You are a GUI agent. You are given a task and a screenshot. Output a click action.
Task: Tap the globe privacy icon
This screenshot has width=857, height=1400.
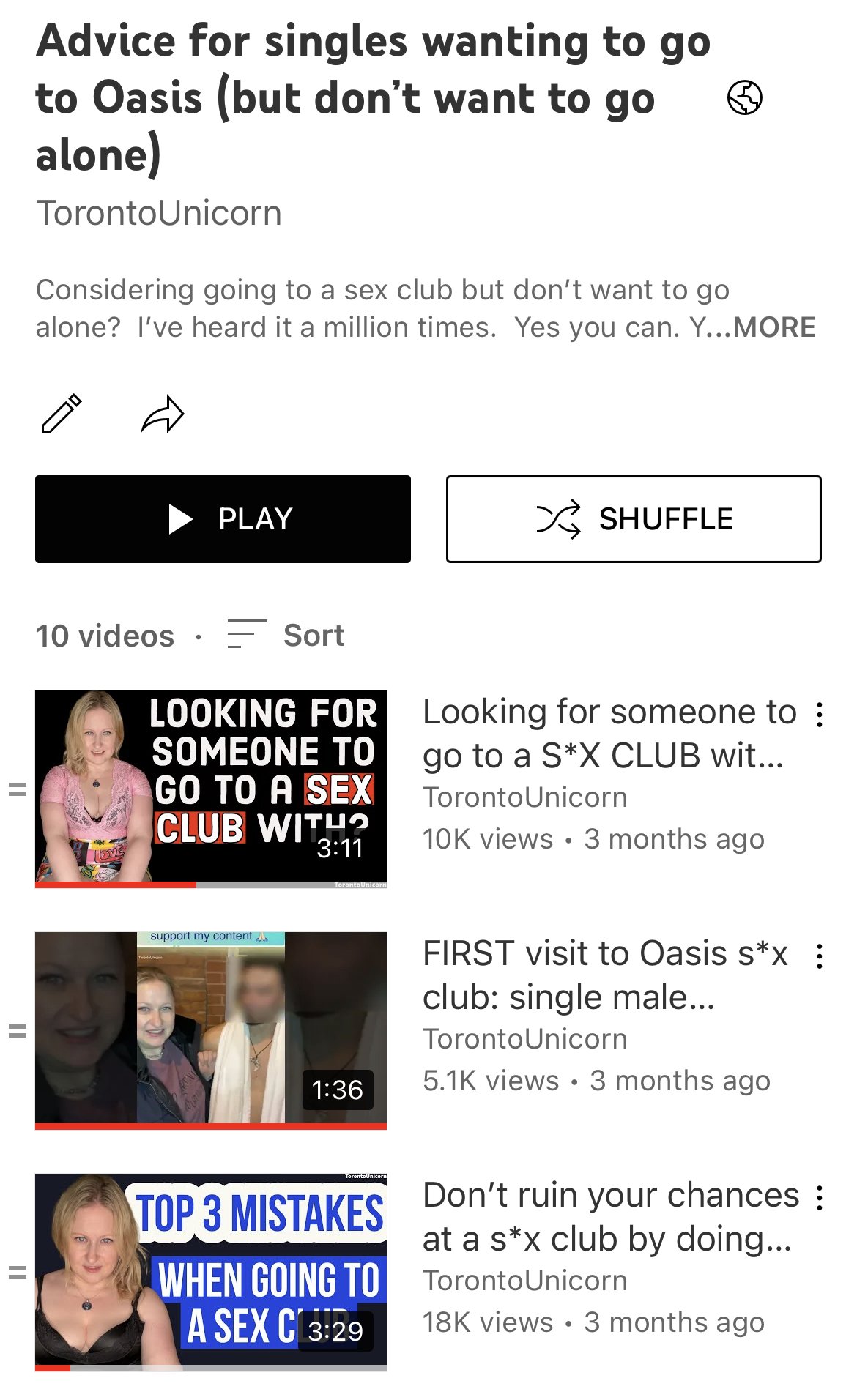tap(744, 98)
